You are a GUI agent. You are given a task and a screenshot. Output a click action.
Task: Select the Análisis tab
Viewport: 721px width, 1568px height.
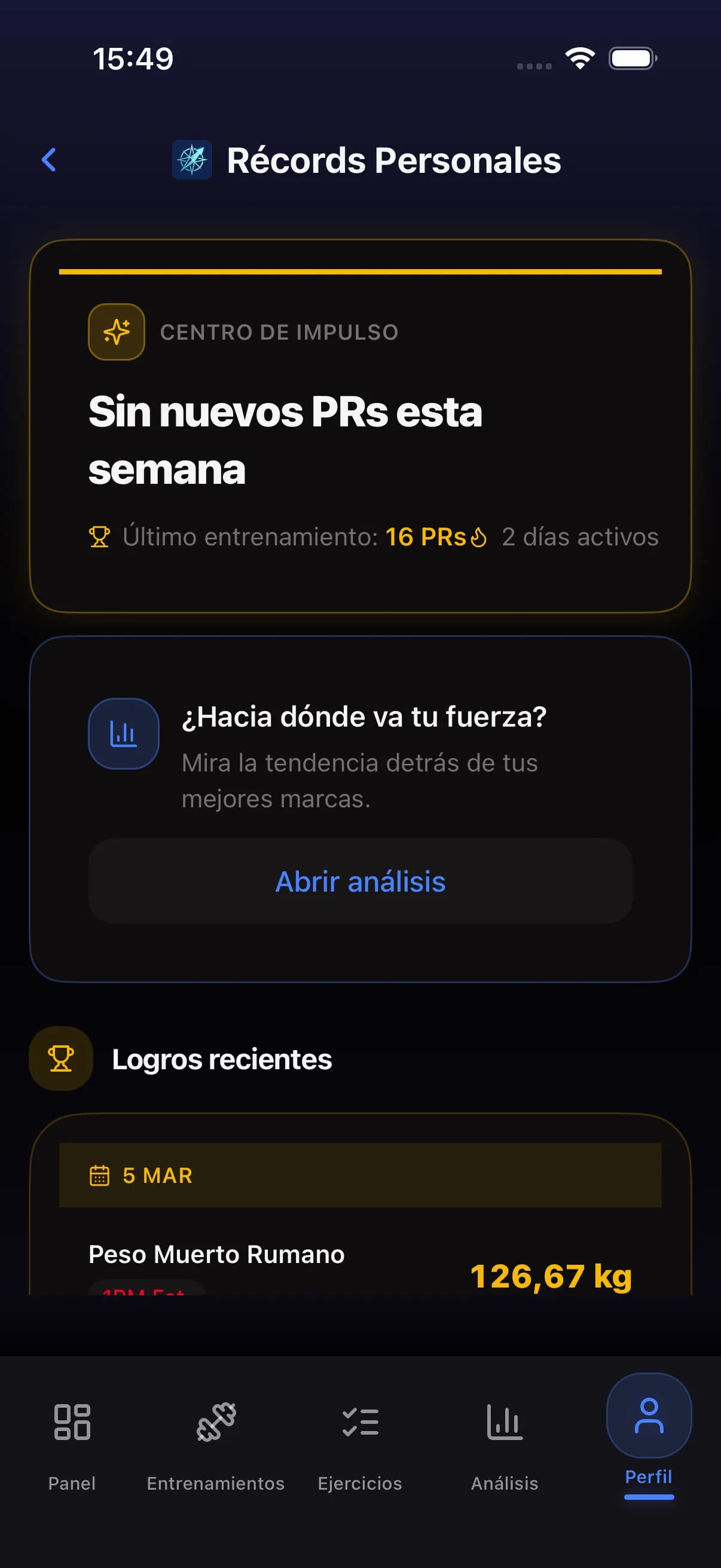pos(505,1438)
